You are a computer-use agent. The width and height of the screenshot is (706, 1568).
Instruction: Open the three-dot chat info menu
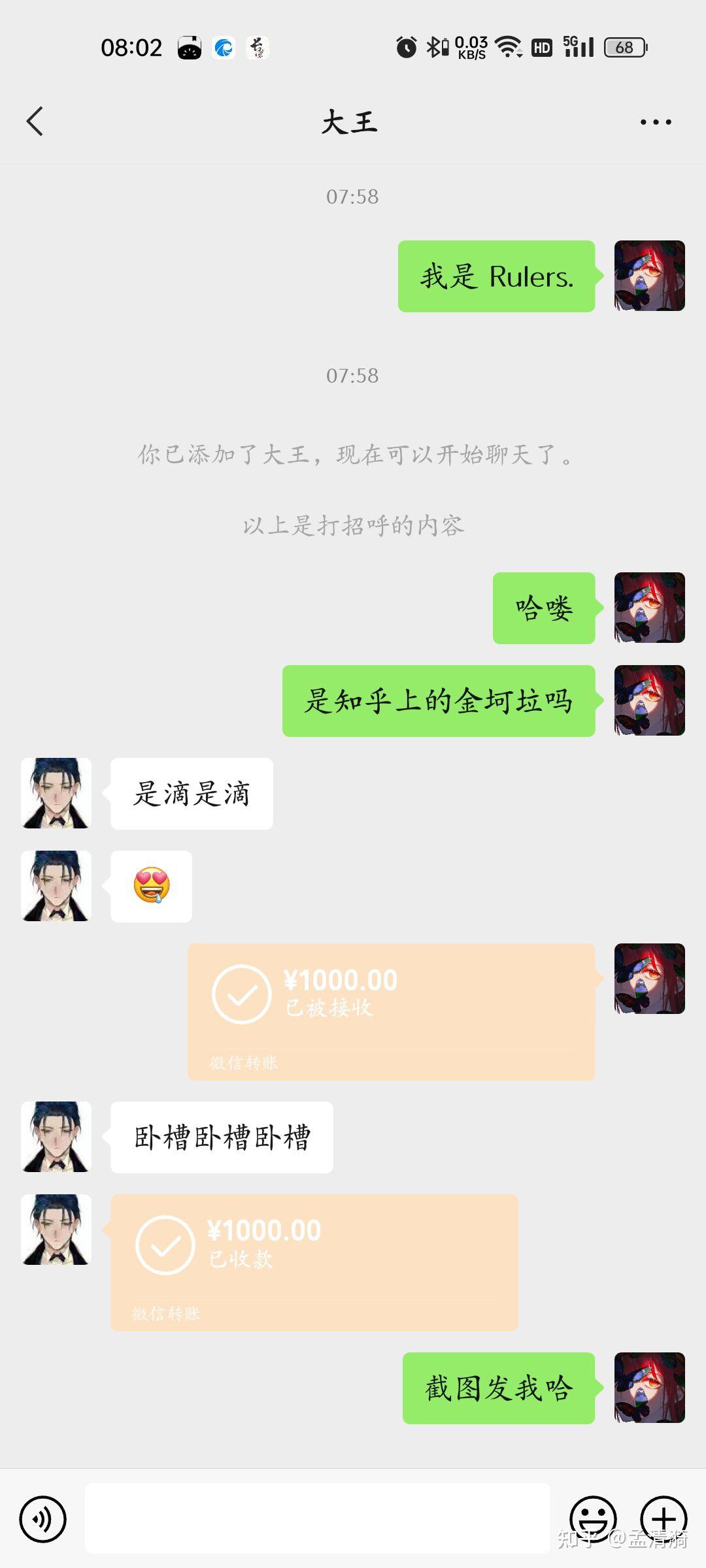(x=655, y=122)
